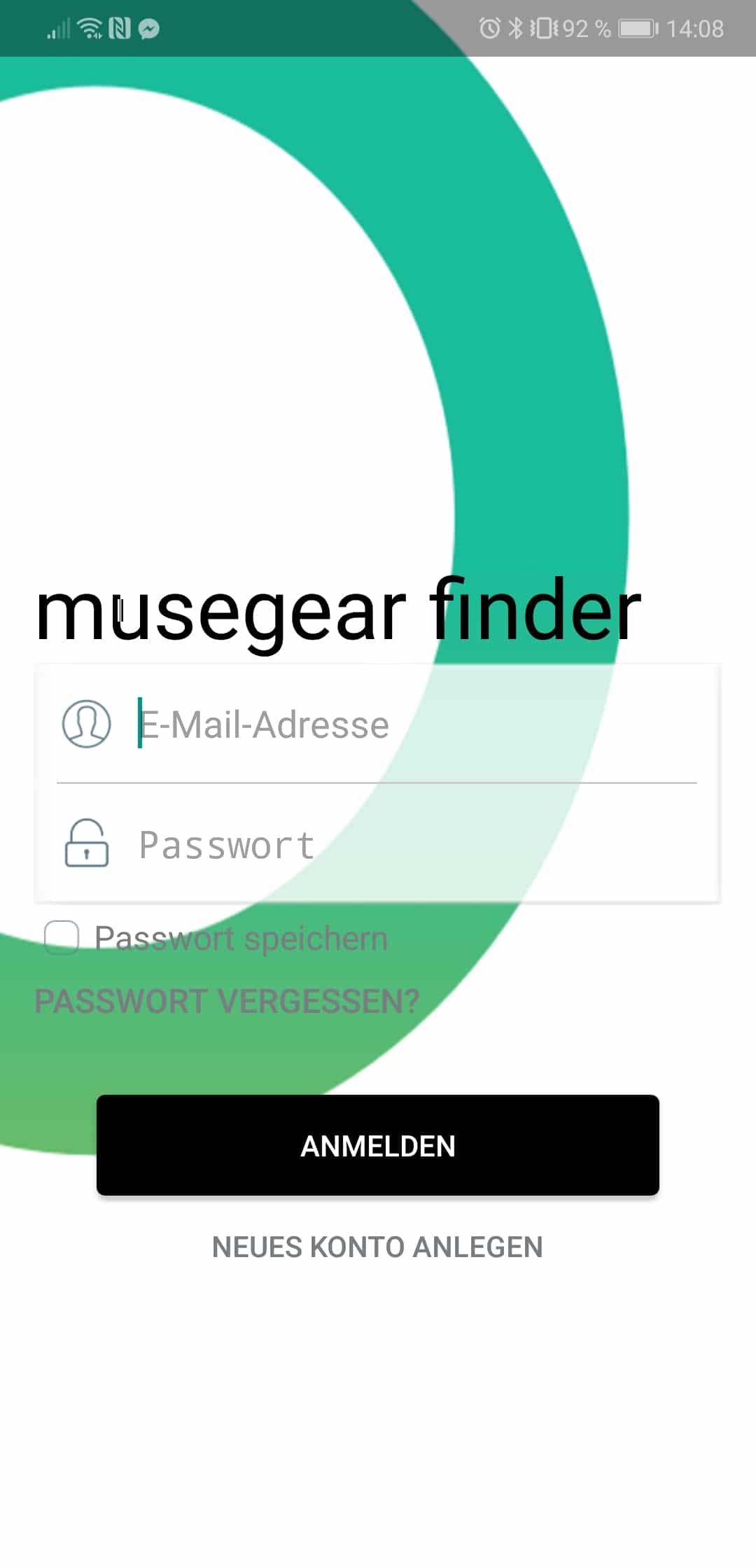The width and height of the screenshot is (756, 1568).
Task: Check the Passwort speichern box
Action: tap(62, 937)
